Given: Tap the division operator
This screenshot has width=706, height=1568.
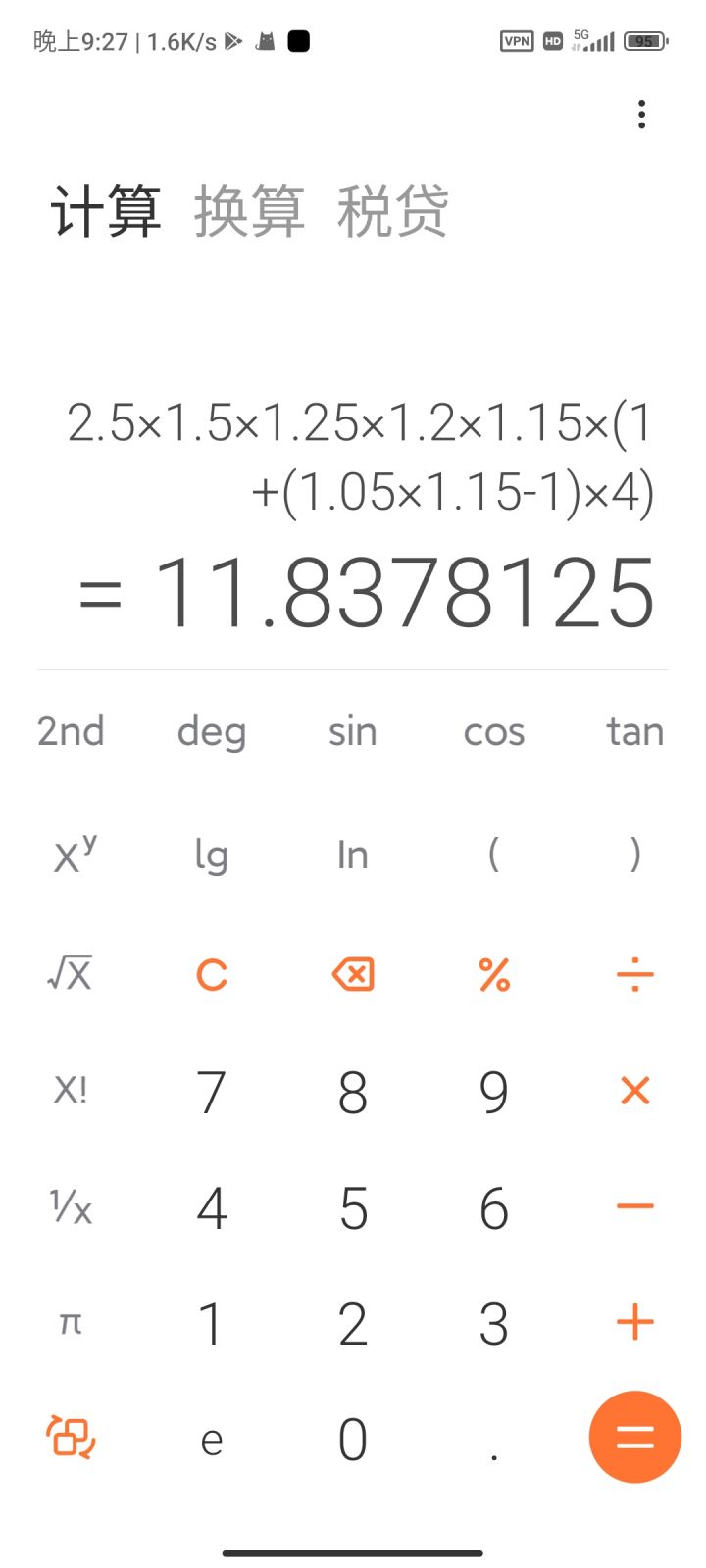Looking at the screenshot, I should (635, 974).
